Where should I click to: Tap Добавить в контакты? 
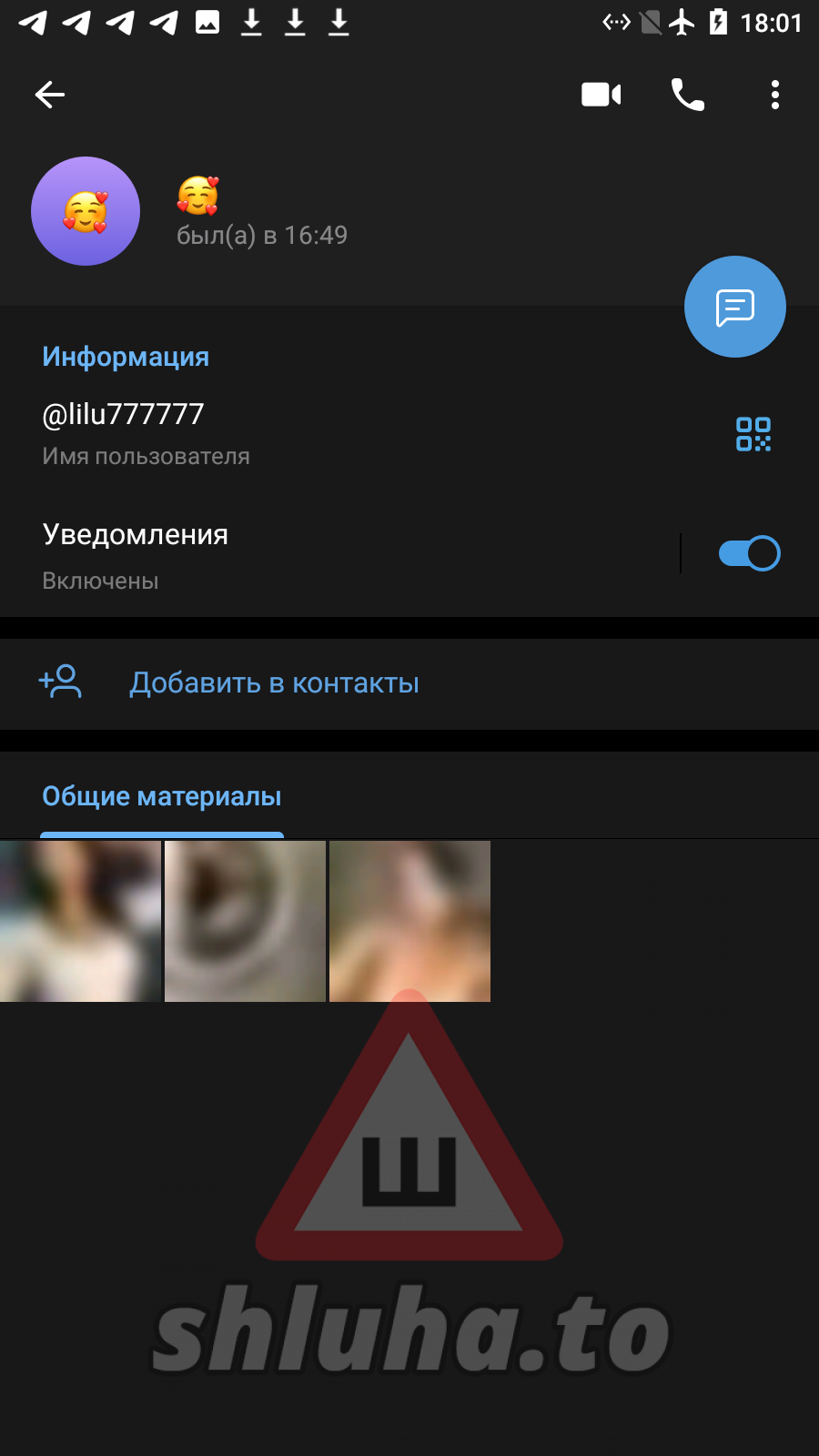(273, 683)
